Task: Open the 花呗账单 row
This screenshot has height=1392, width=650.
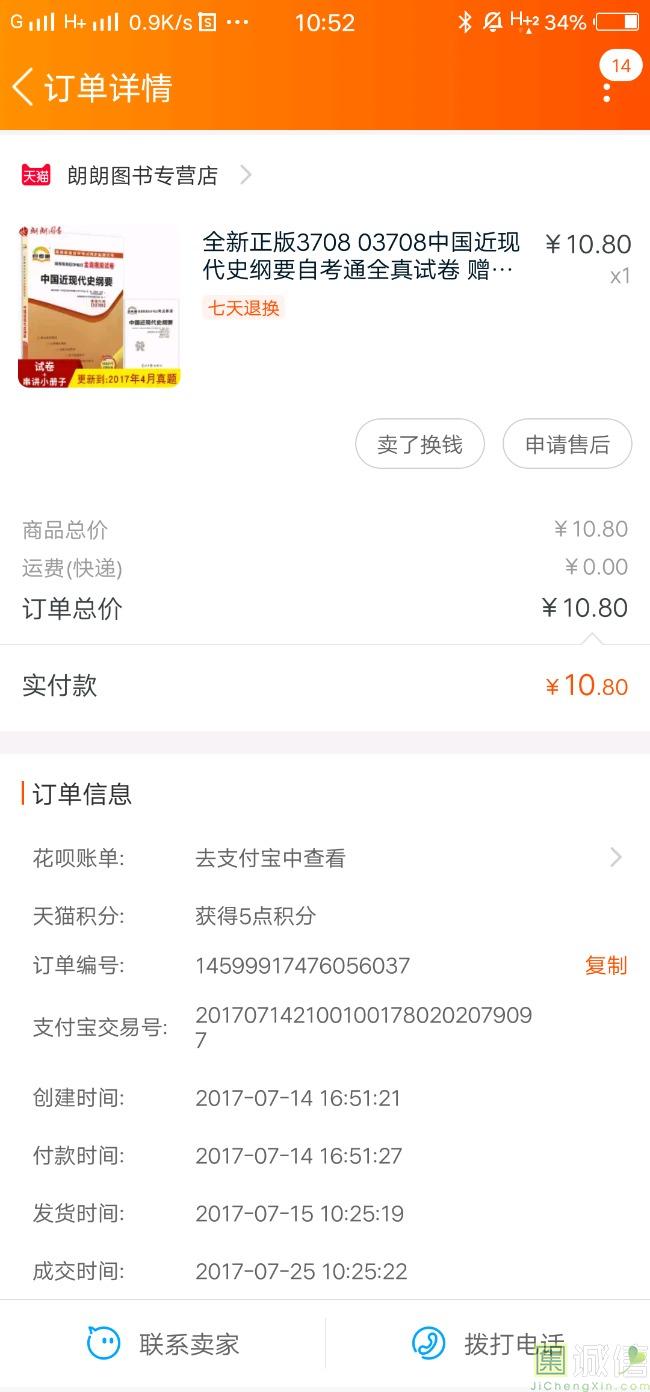Action: coord(325,858)
